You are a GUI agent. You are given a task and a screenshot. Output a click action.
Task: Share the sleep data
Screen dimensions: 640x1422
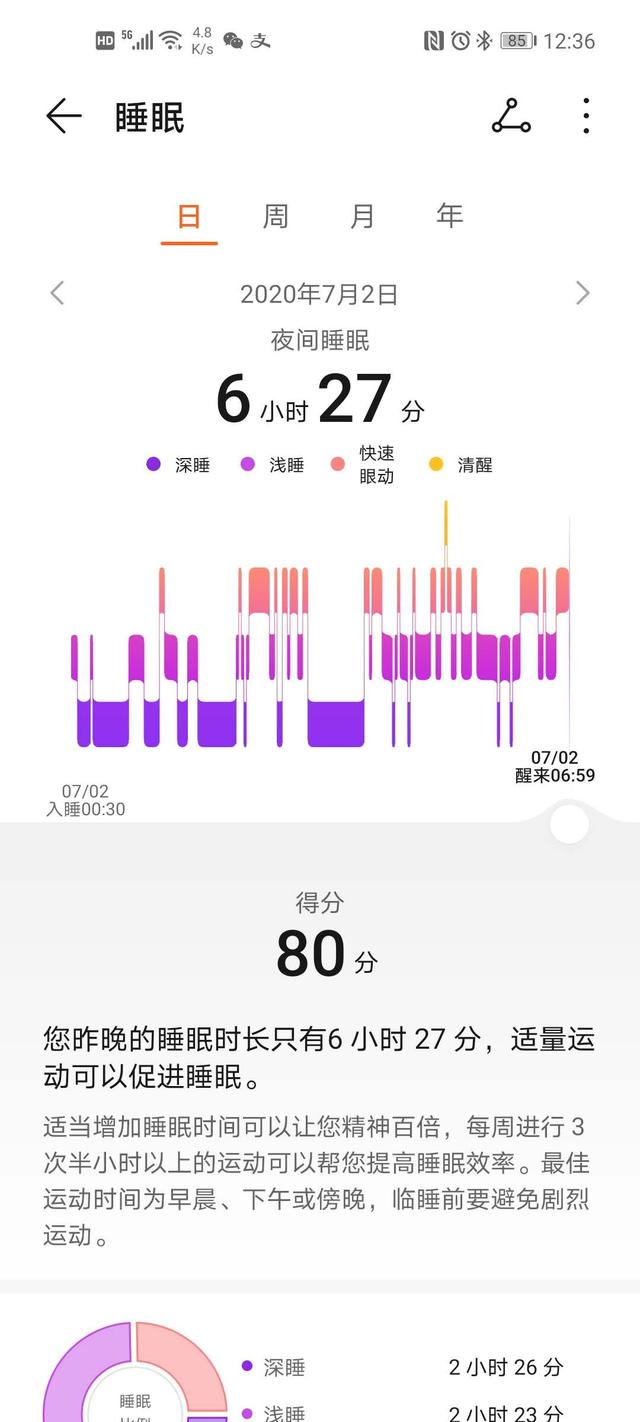click(511, 117)
